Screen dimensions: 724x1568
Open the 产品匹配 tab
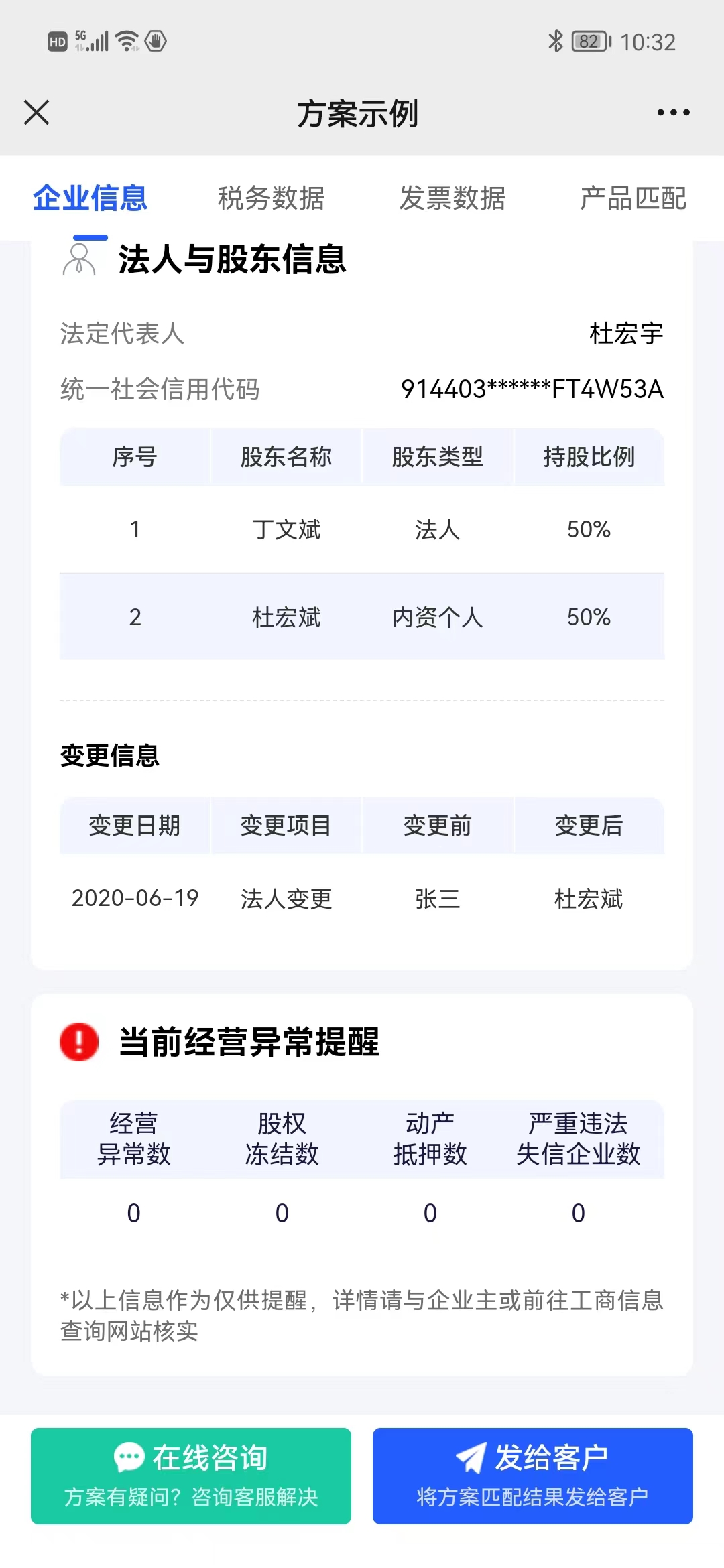point(633,198)
